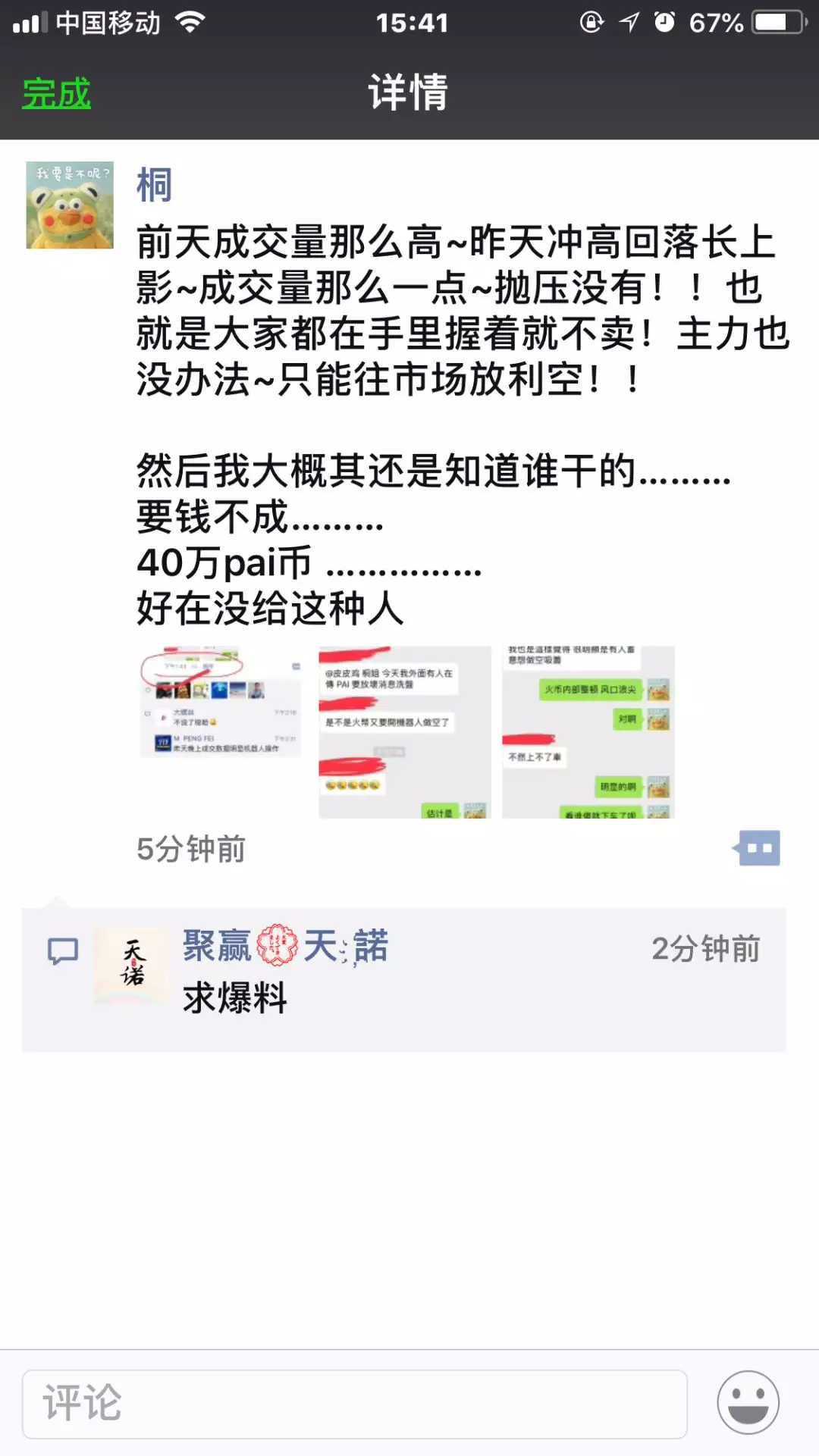
Task: View second attached chat screenshot
Action: coord(404,732)
